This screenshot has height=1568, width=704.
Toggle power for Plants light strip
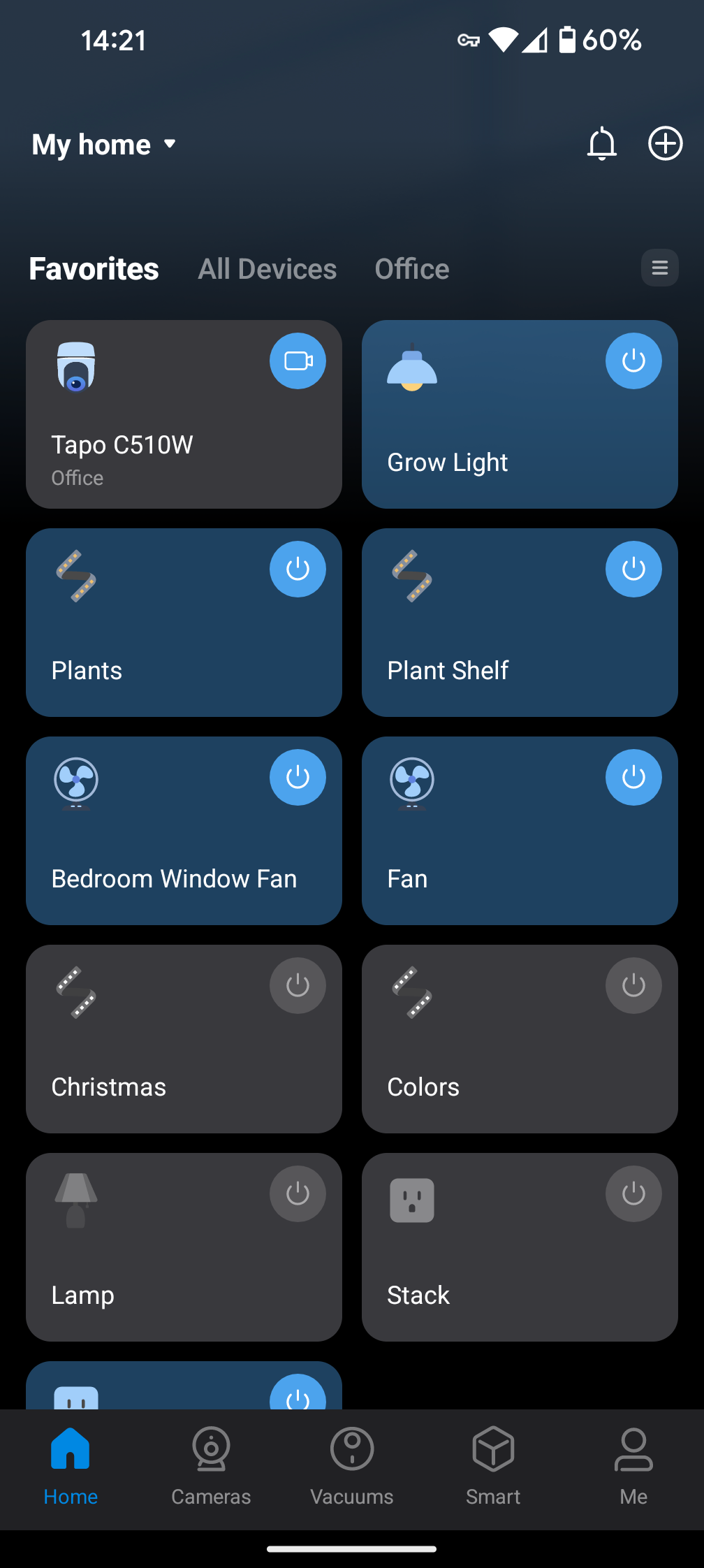pos(298,569)
